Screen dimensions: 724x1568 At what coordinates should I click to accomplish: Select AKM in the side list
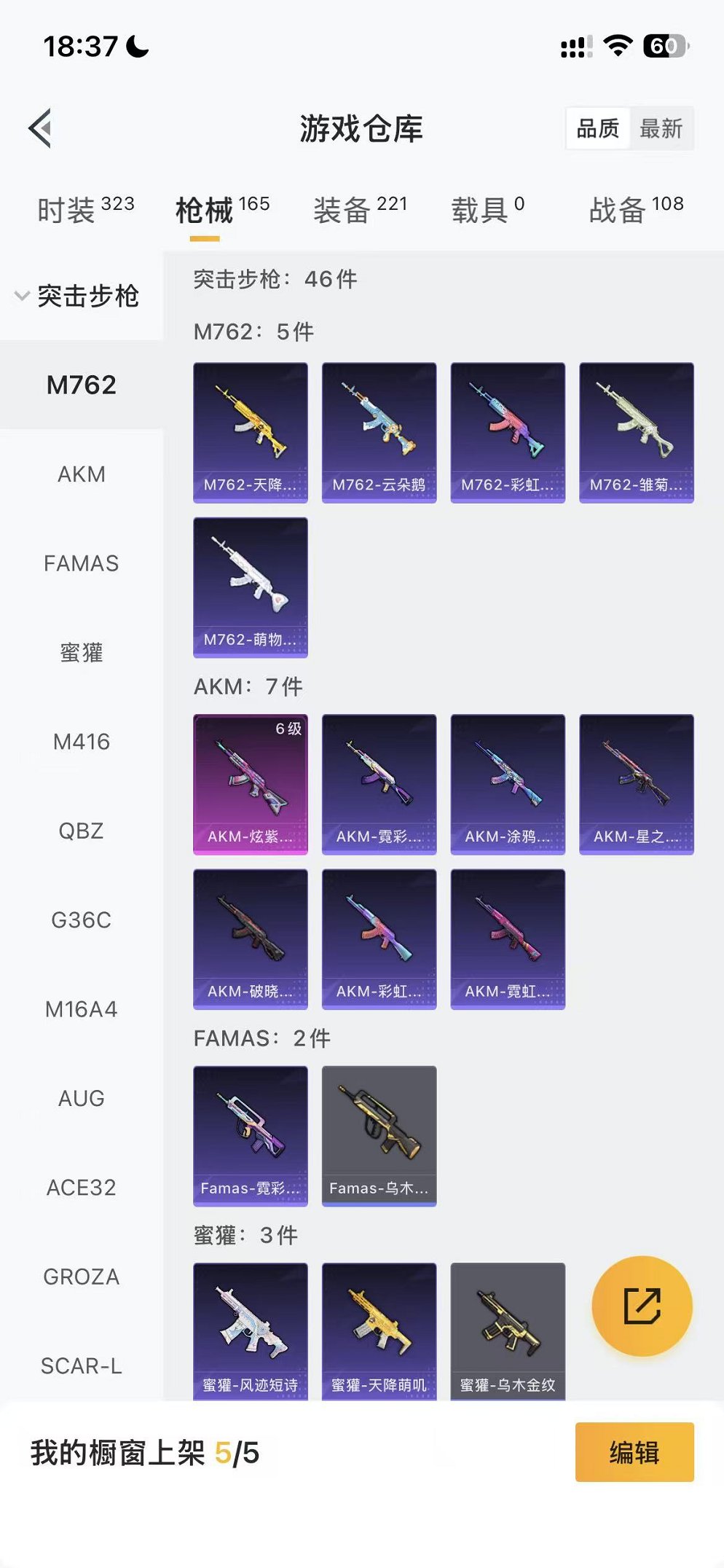pyautogui.click(x=82, y=474)
